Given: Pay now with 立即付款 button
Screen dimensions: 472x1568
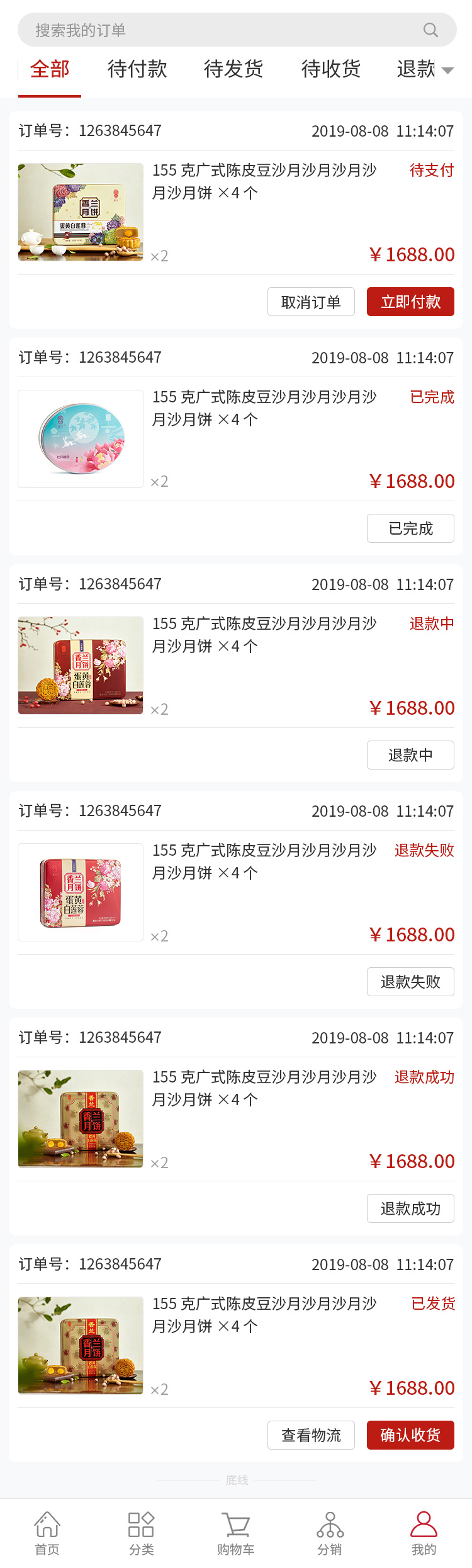Looking at the screenshot, I should click(410, 302).
